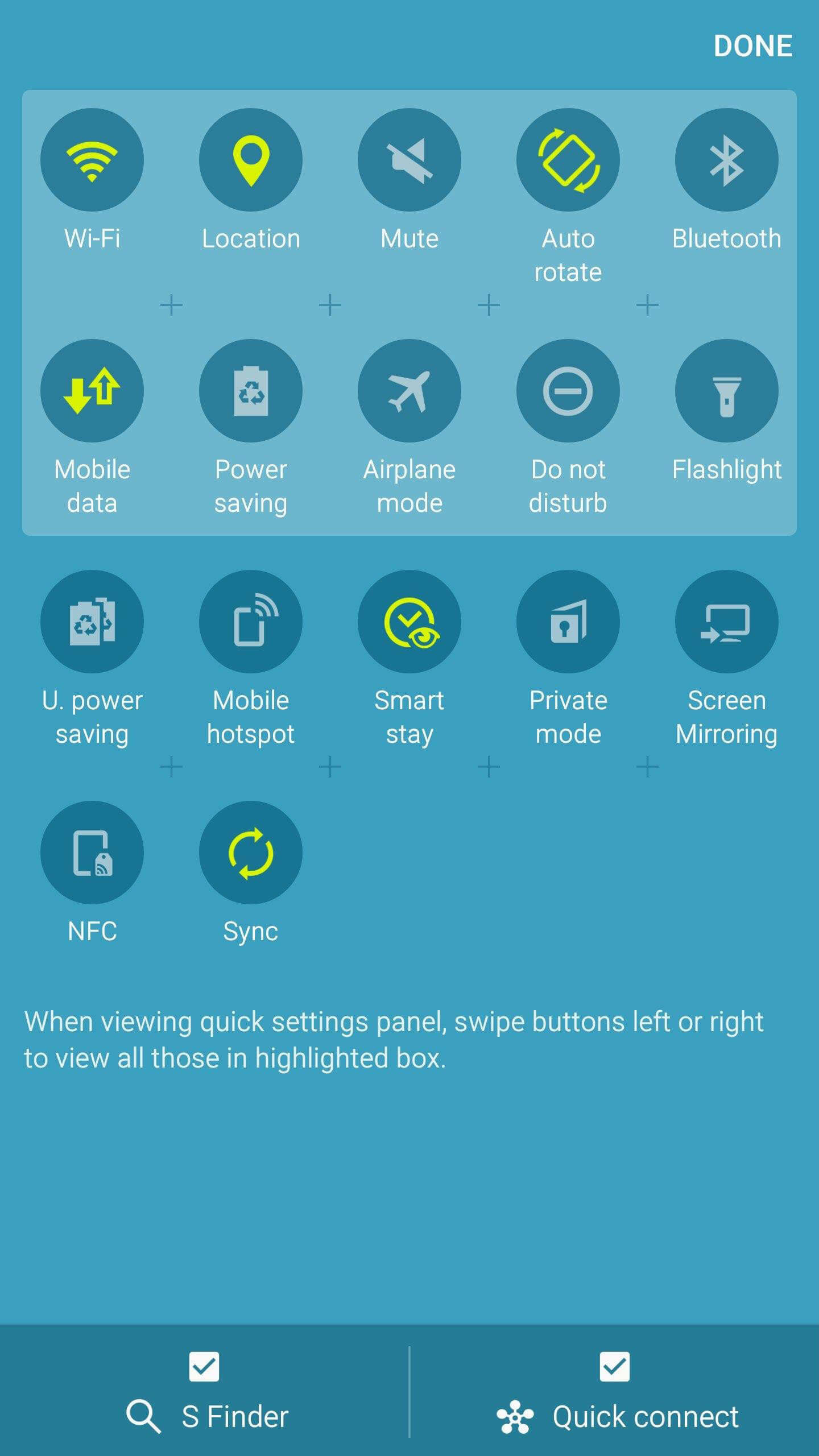
Task: Uncheck the S Finder checkbox
Action: 204,1367
